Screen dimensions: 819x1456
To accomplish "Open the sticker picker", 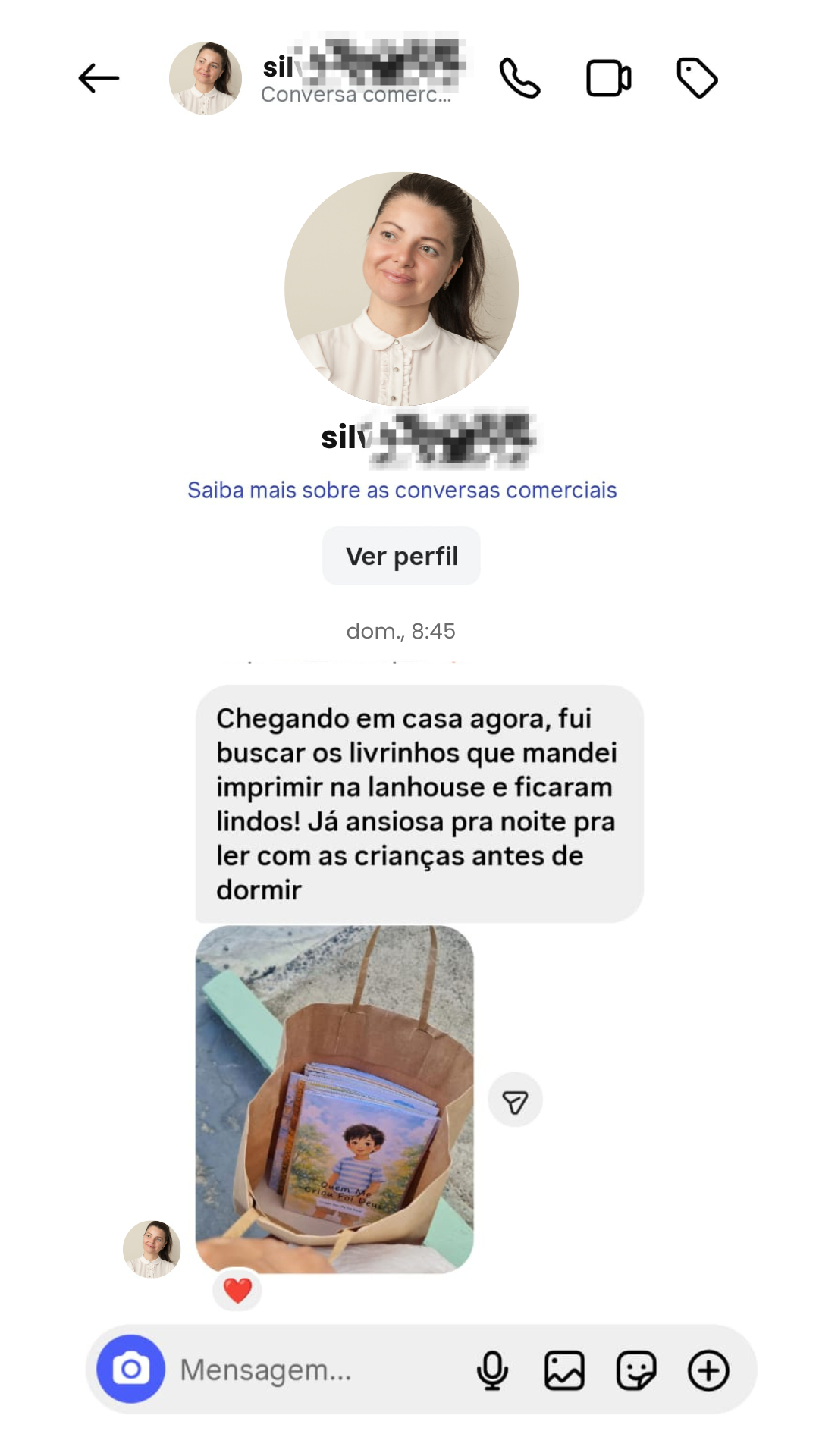I will click(635, 1370).
